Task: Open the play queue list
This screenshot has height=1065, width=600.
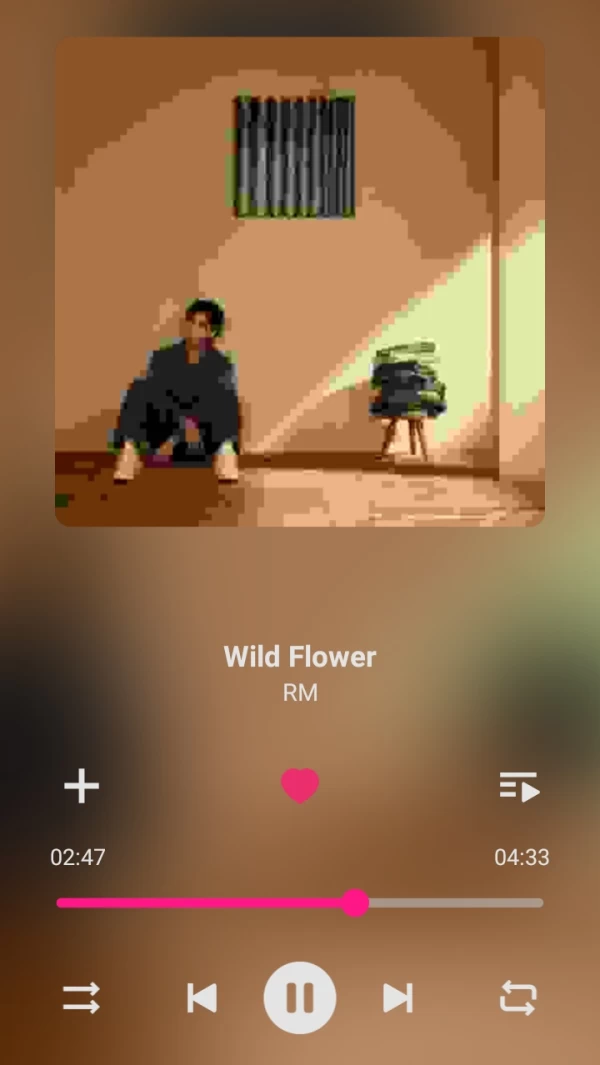Action: pos(519,787)
